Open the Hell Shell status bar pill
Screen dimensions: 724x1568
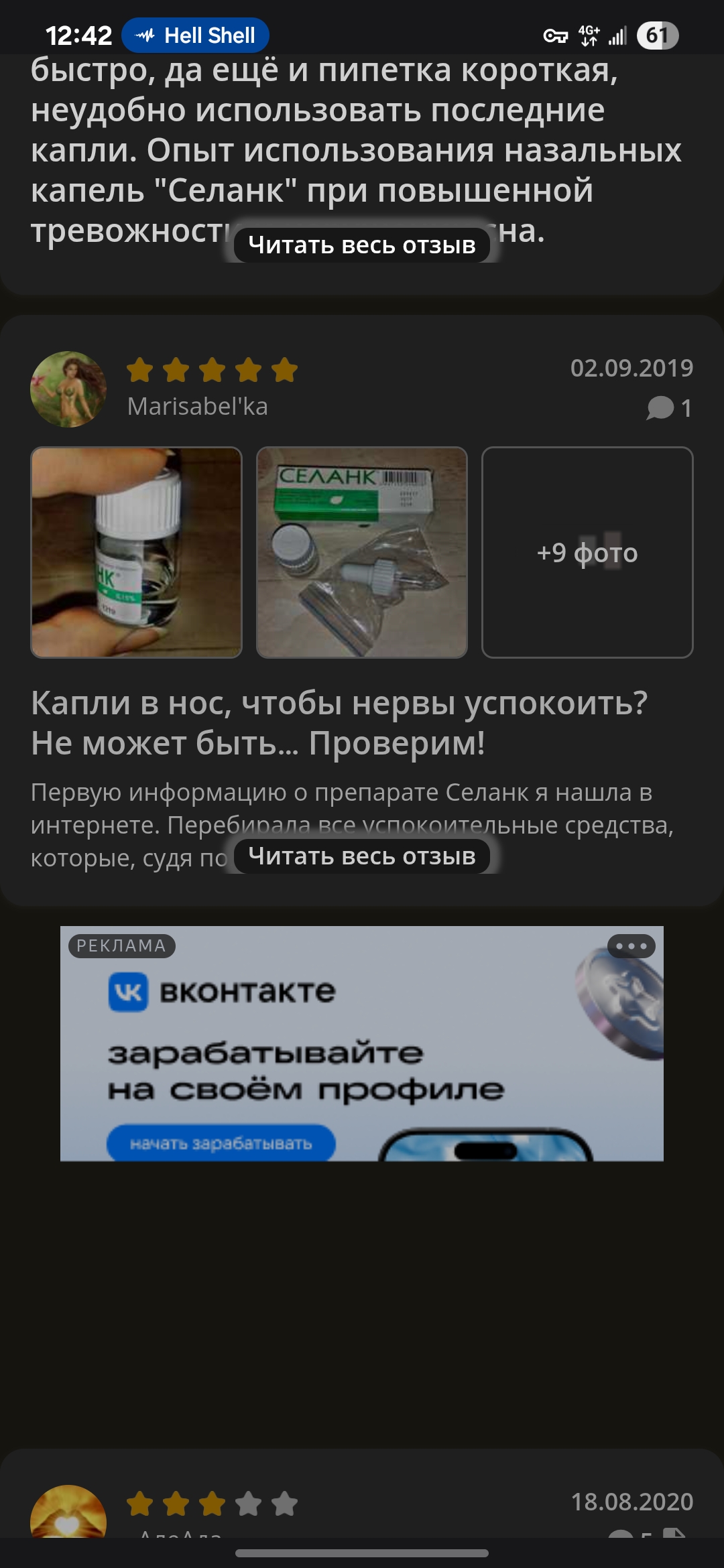click(195, 36)
